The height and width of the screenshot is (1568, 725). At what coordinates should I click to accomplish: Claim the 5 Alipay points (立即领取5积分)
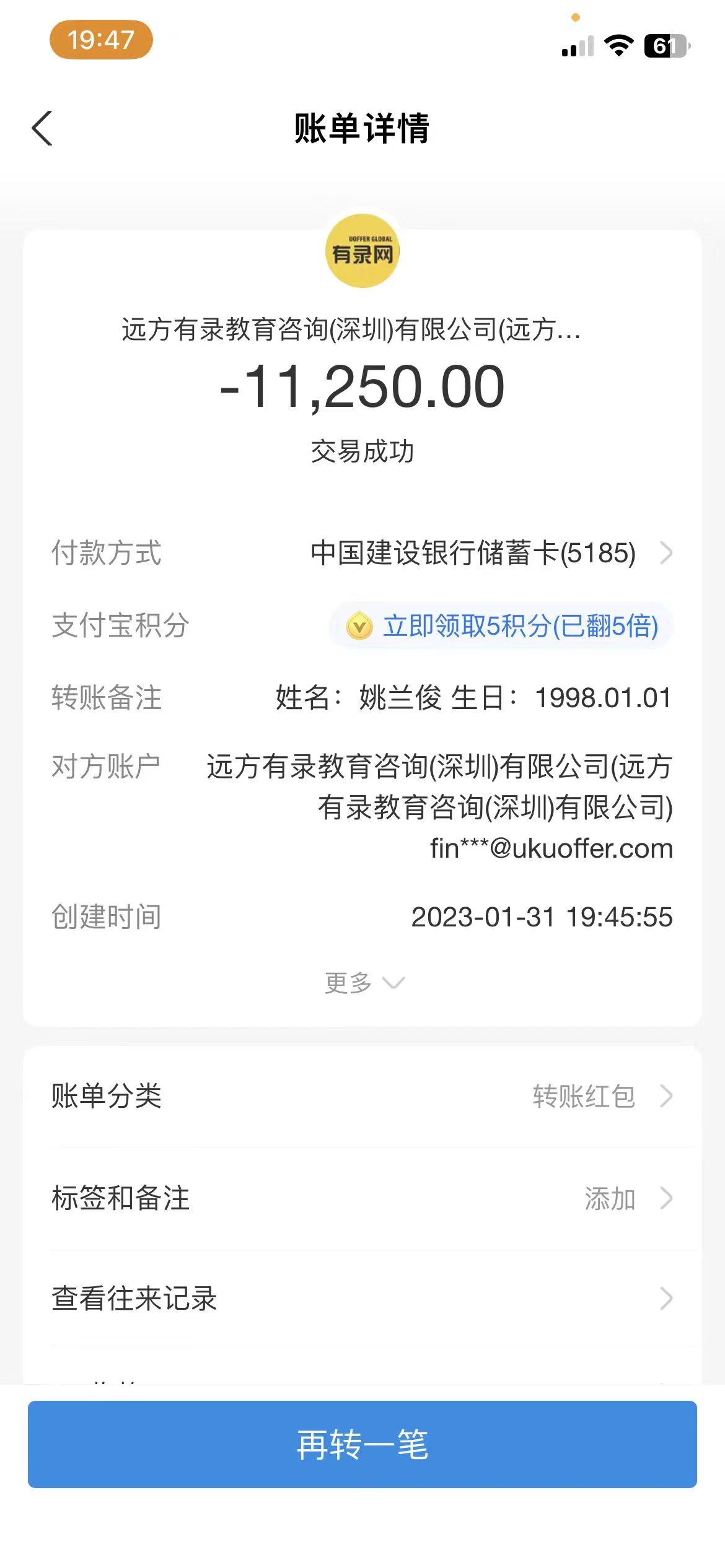502,626
